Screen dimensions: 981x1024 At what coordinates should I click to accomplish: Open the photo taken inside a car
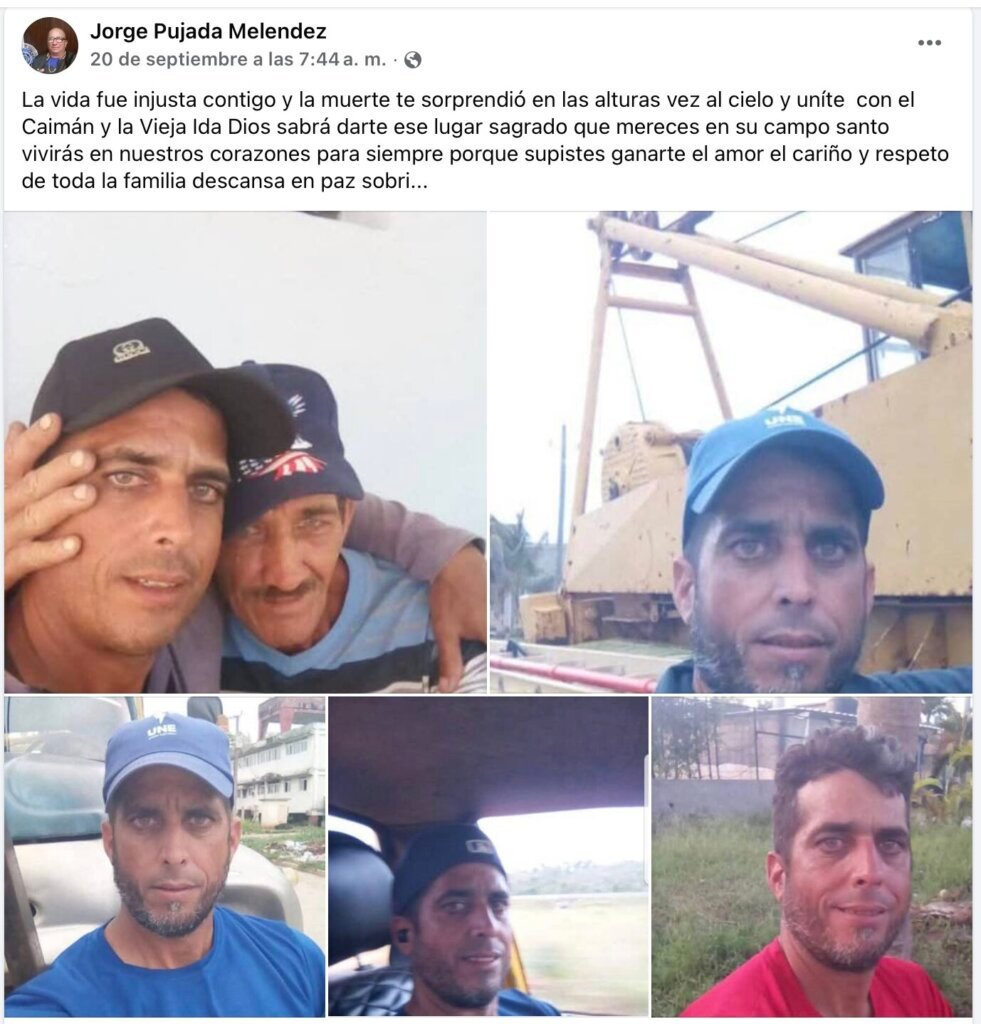click(488, 856)
